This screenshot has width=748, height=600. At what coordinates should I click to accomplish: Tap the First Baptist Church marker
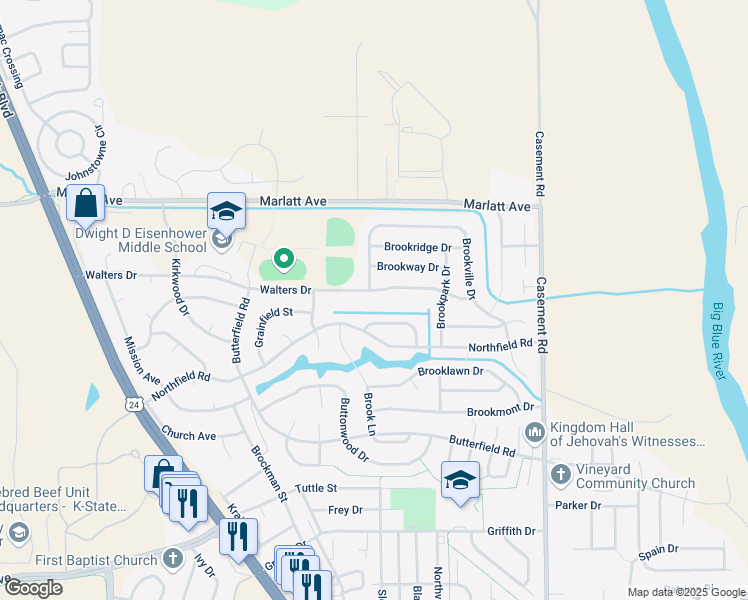[x=172, y=557]
